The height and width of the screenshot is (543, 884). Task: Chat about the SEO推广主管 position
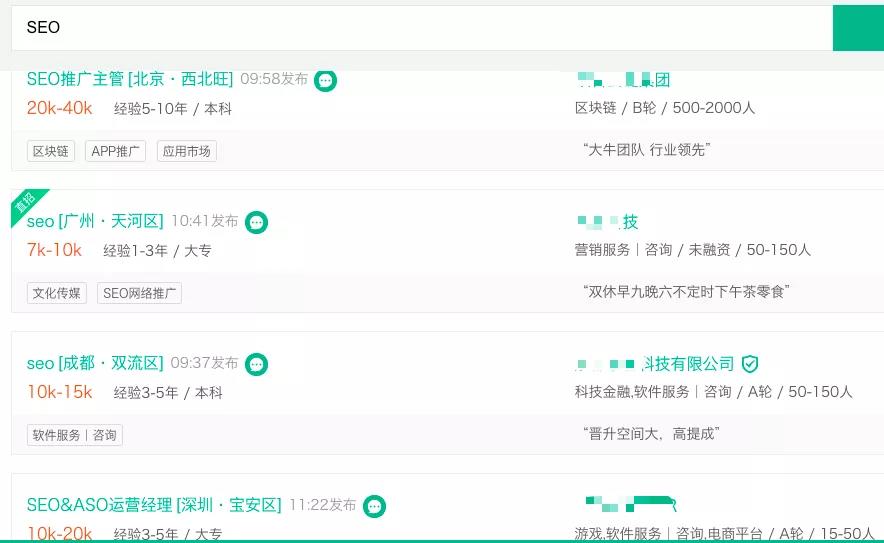pyautogui.click(x=325, y=81)
